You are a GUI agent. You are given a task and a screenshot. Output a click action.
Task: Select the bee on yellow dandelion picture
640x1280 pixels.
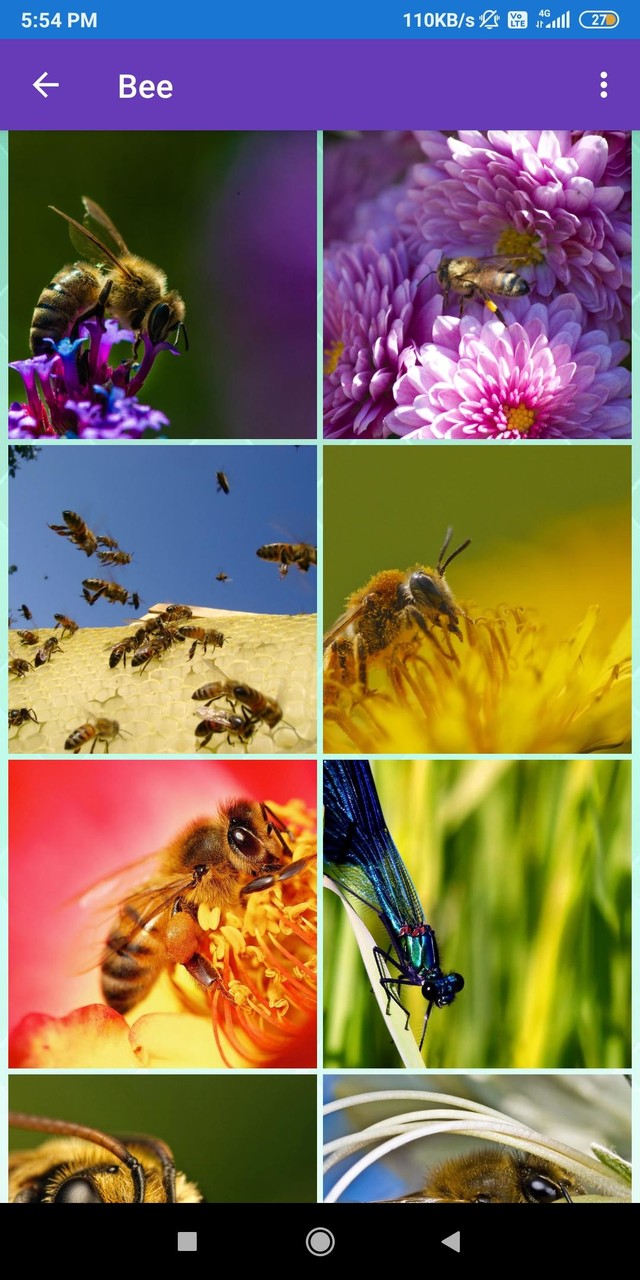(x=477, y=599)
